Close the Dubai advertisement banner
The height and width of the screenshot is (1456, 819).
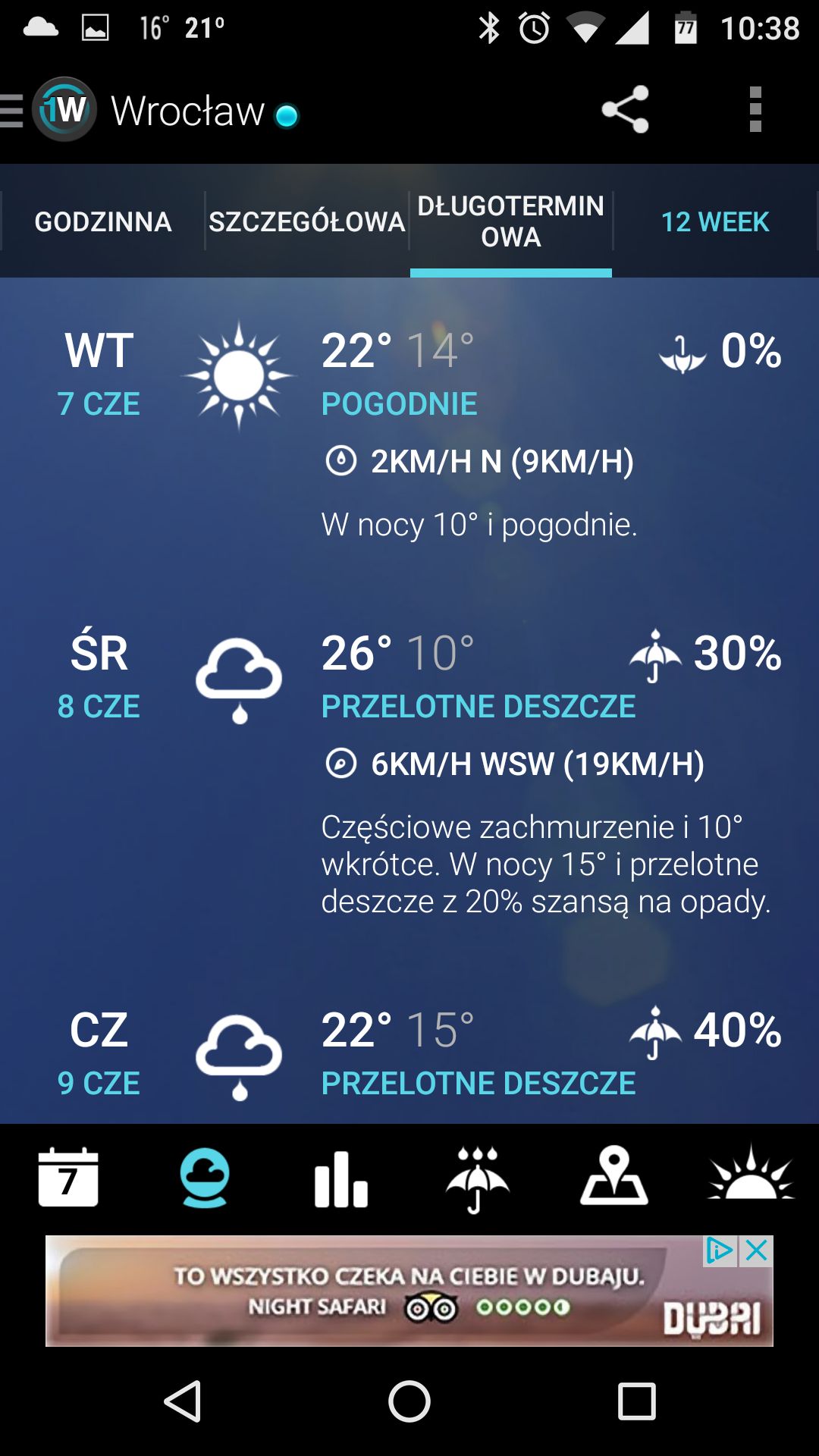(x=756, y=1251)
